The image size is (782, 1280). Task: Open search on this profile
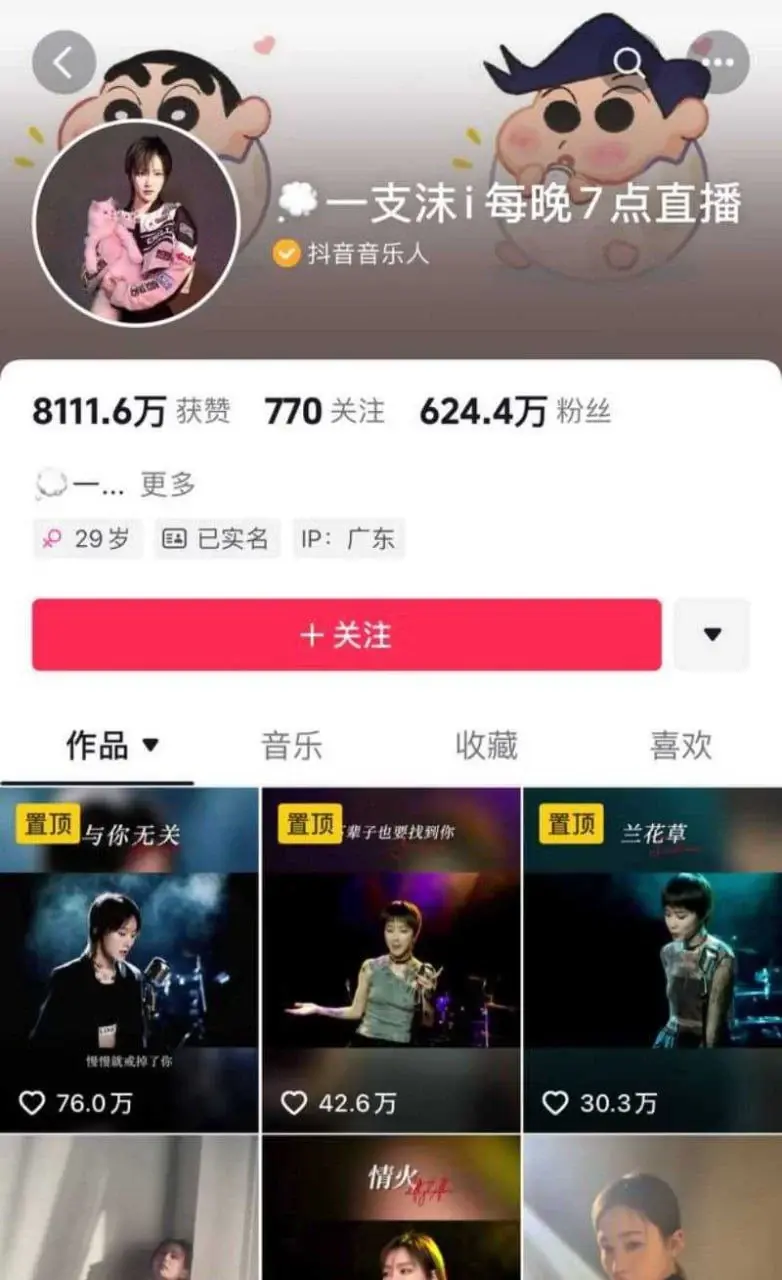click(x=629, y=63)
